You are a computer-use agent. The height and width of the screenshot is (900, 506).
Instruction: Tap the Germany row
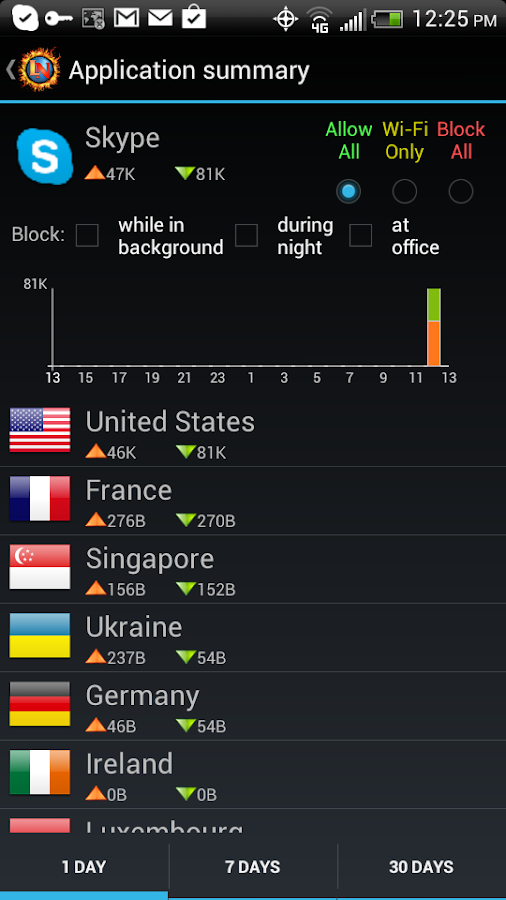[x=253, y=706]
